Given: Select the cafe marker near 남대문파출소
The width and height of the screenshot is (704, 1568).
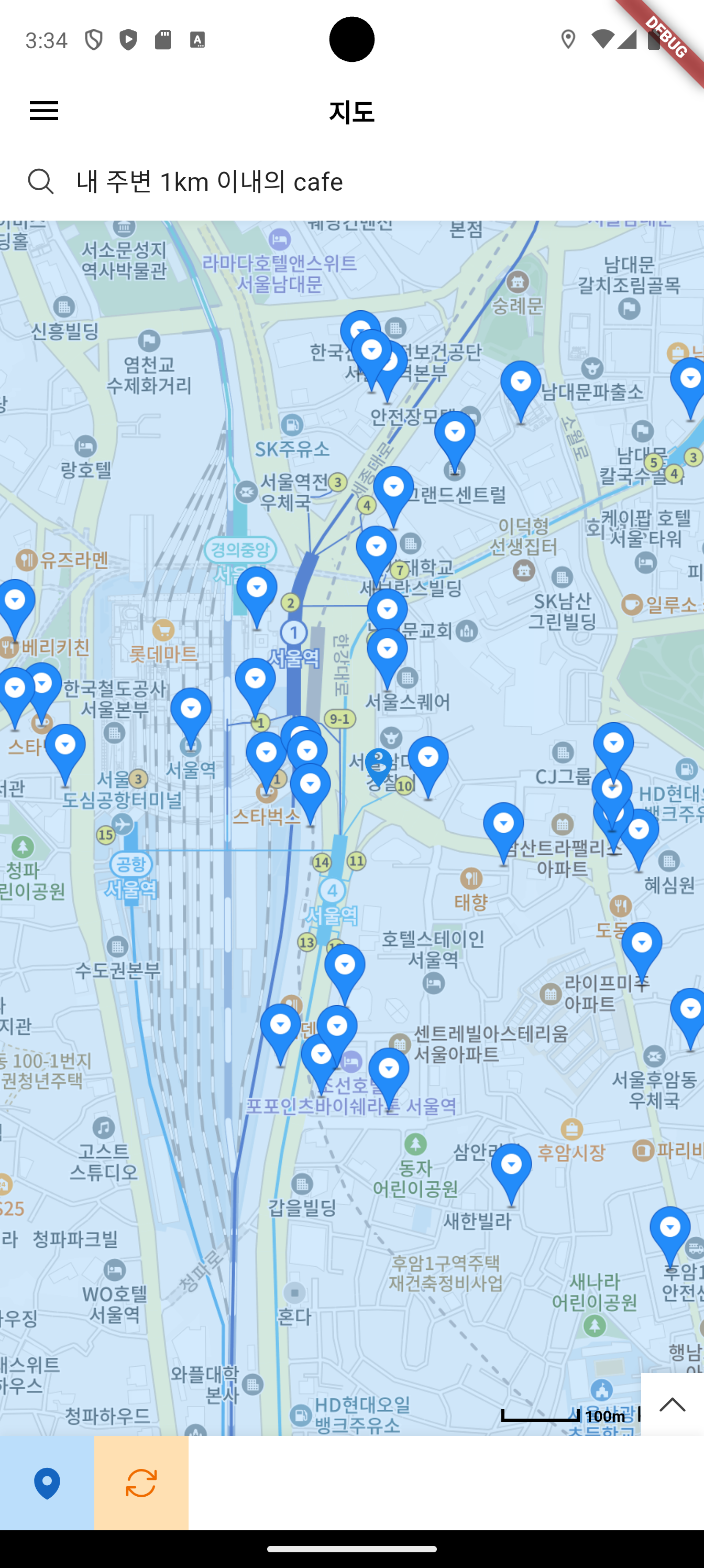Looking at the screenshot, I should (521, 384).
